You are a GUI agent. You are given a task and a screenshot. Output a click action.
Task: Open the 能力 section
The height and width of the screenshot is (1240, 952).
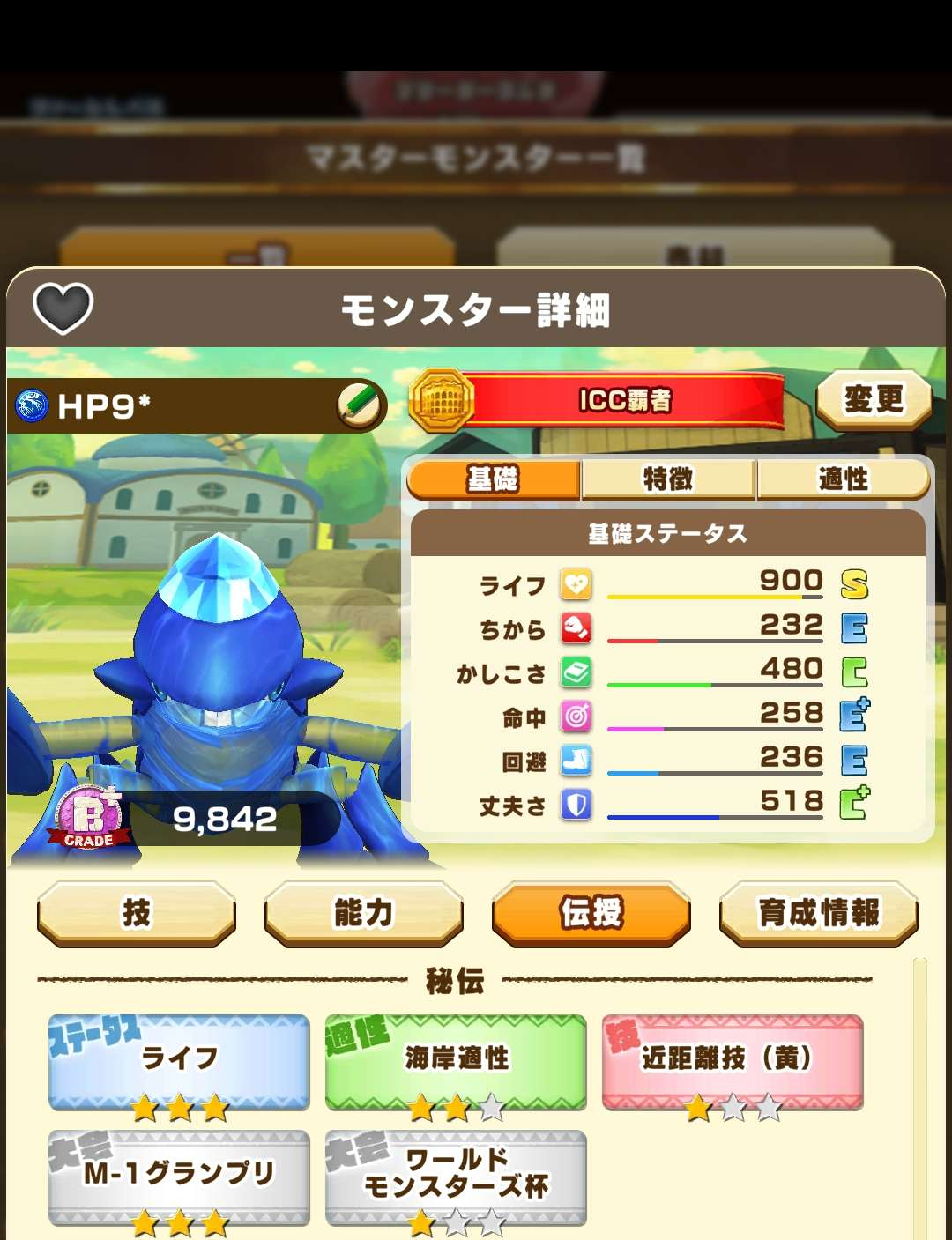click(363, 913)
